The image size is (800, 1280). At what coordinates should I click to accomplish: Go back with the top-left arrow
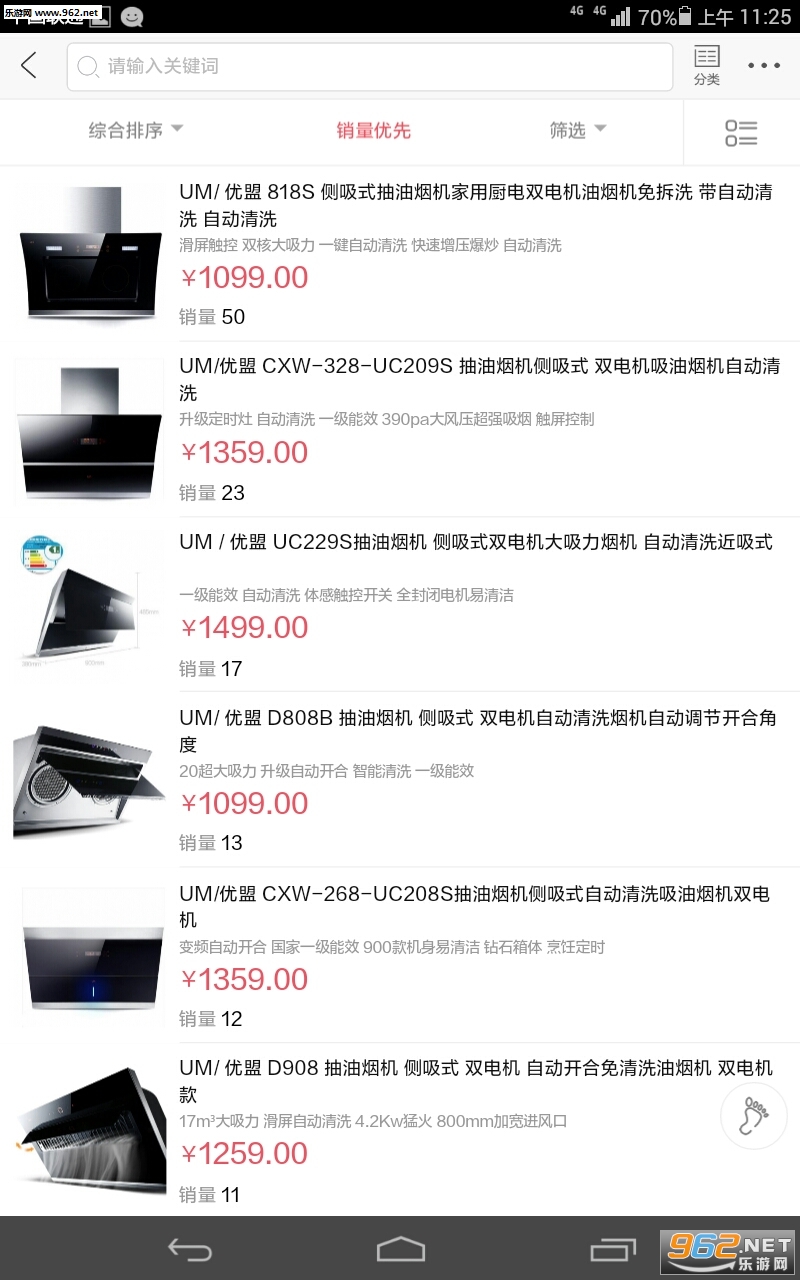29,66
